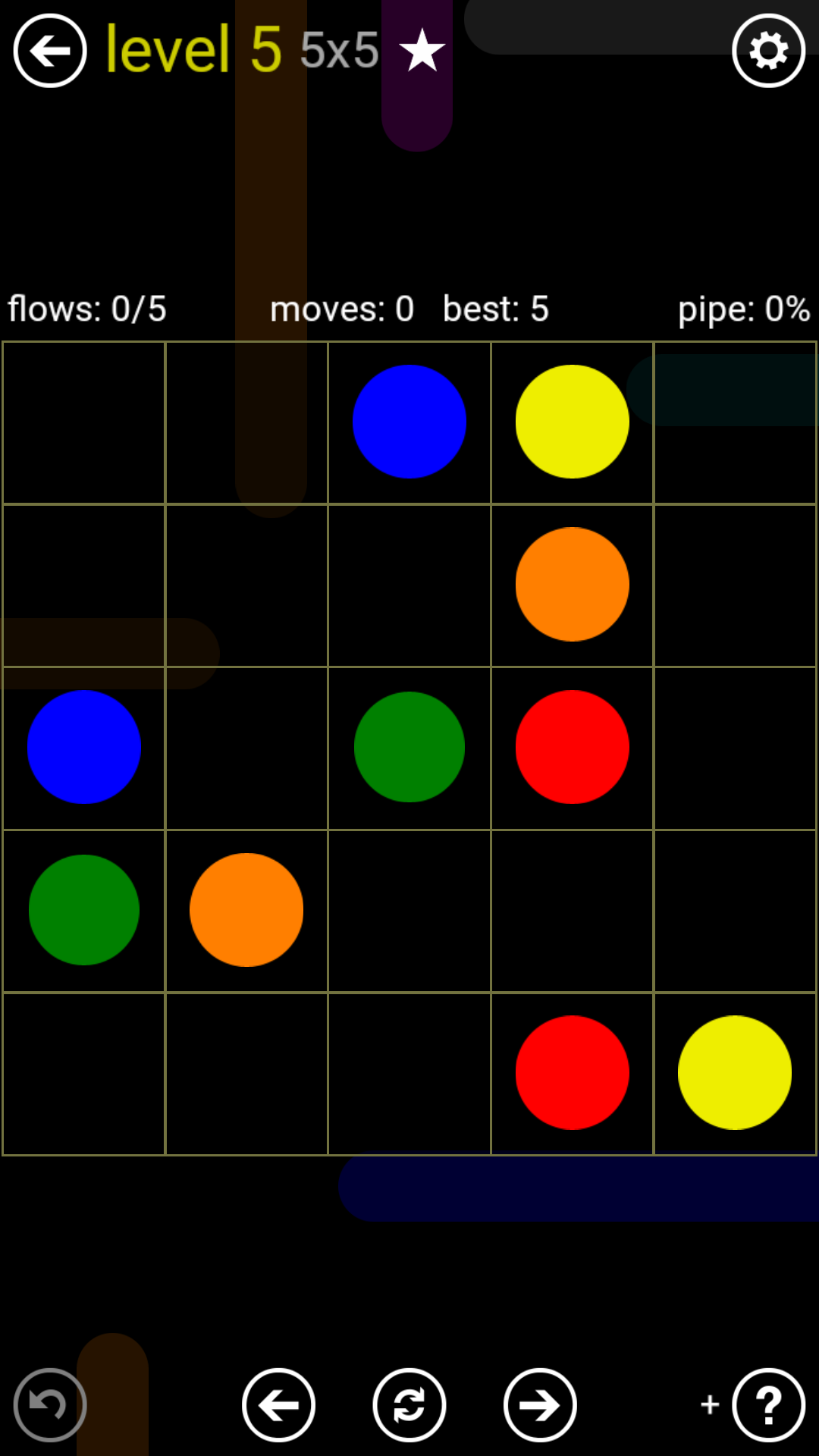Undo the last move
The width and height of the screenshot is (819, 1456).
pos(50,1404)
